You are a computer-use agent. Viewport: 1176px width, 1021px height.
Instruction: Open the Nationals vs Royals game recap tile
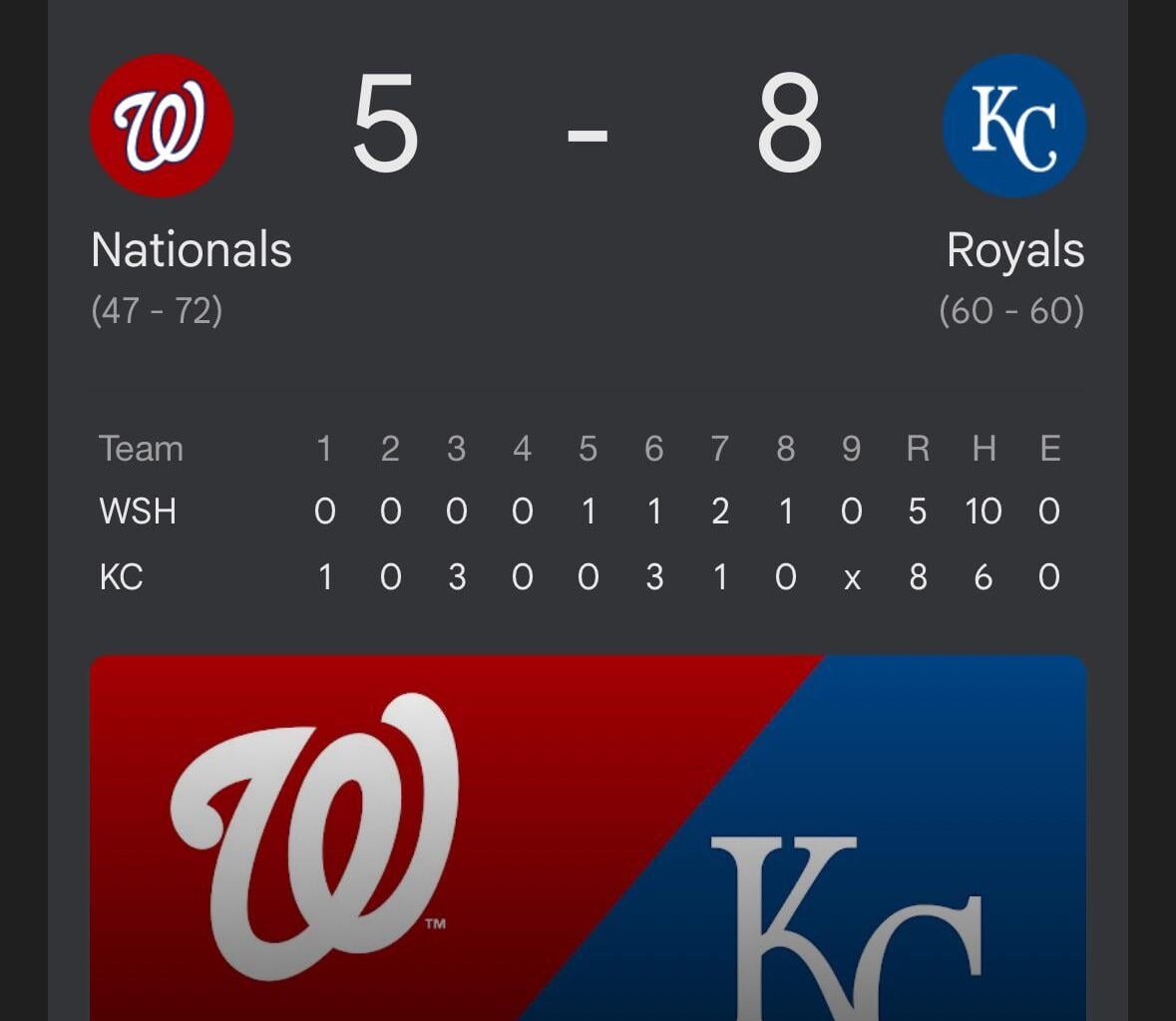[x=588, y=838]
